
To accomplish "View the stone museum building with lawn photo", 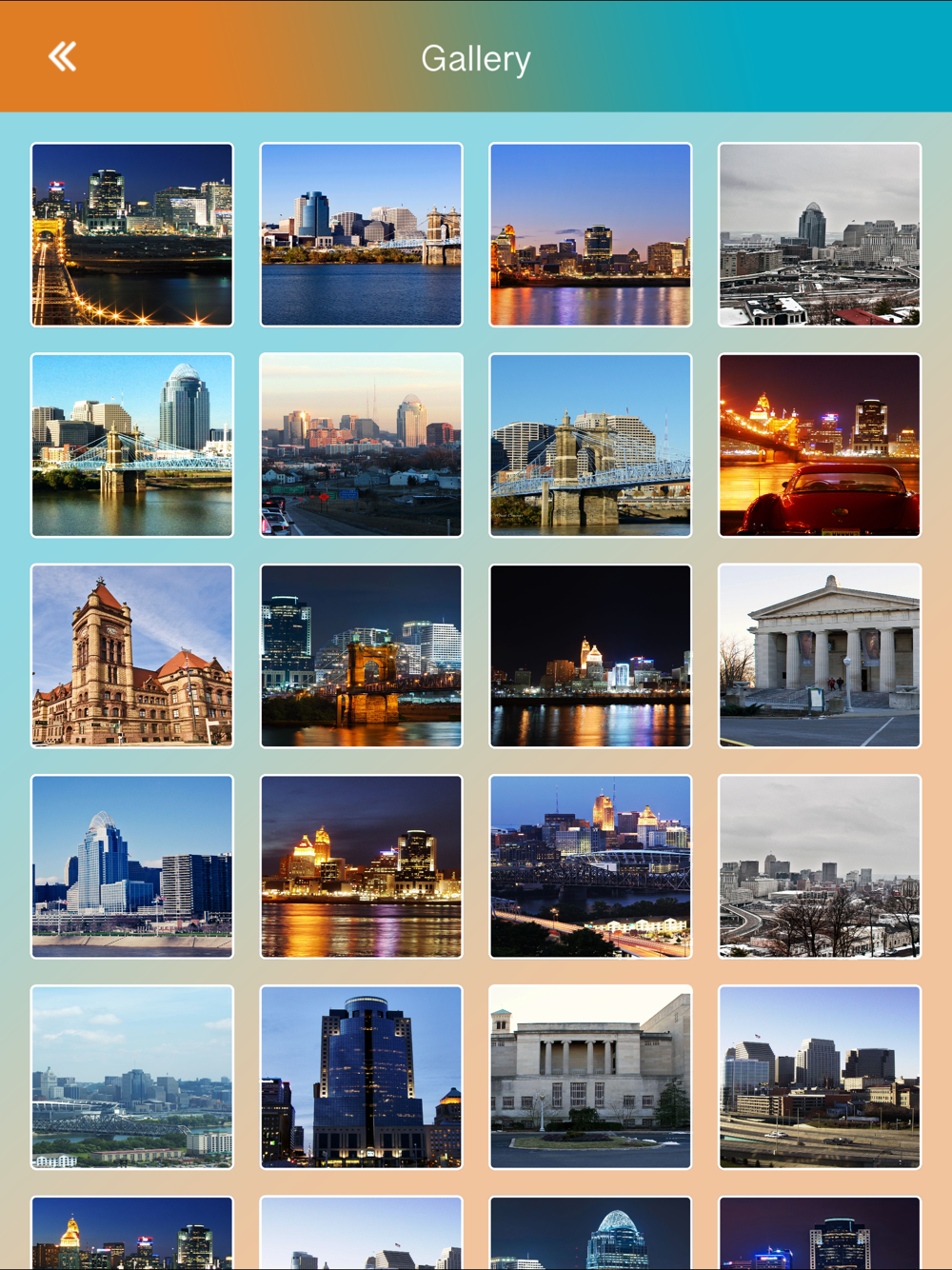I will coord(590,1077).
